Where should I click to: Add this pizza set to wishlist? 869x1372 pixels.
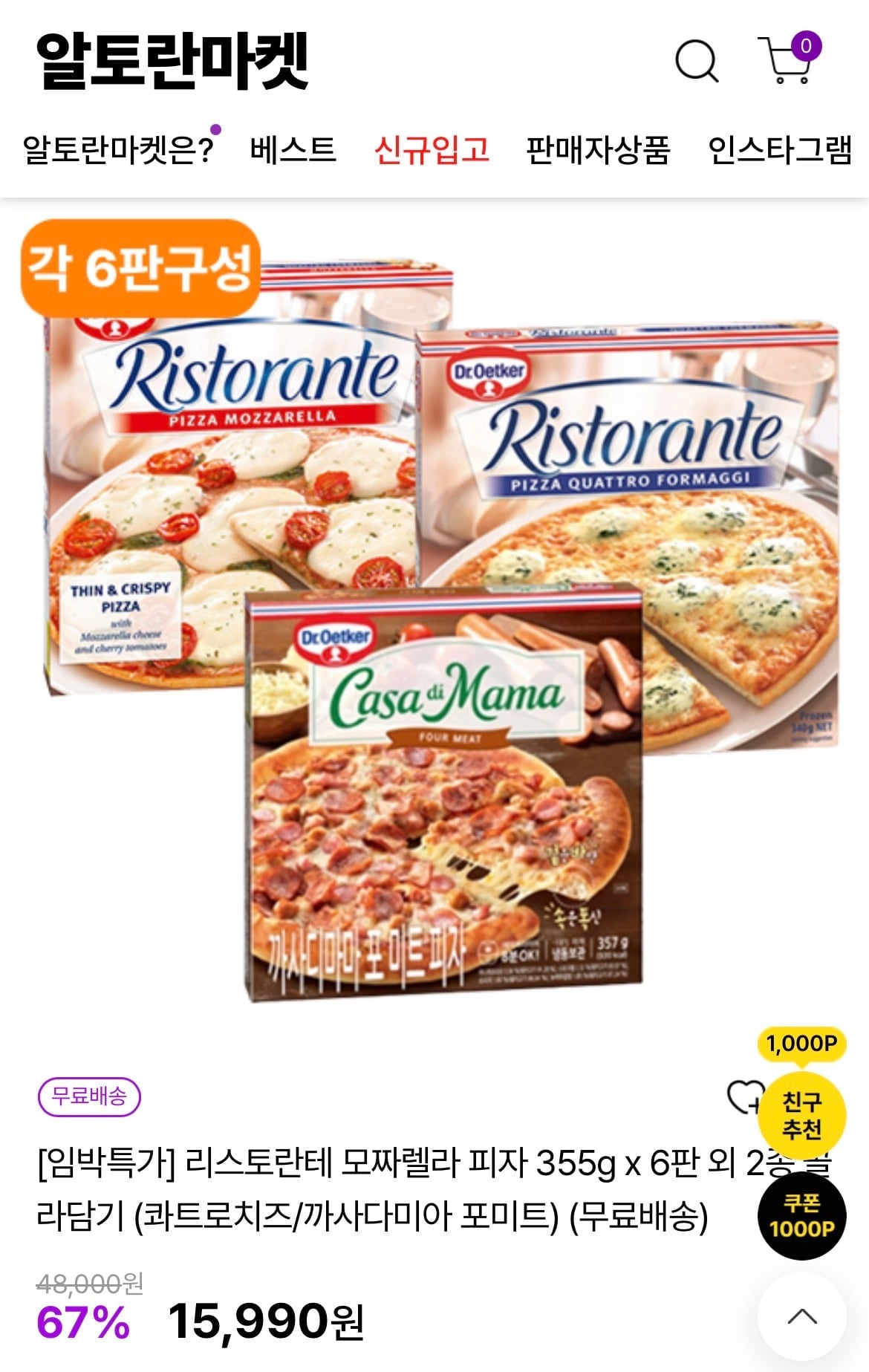point(743,1096)
